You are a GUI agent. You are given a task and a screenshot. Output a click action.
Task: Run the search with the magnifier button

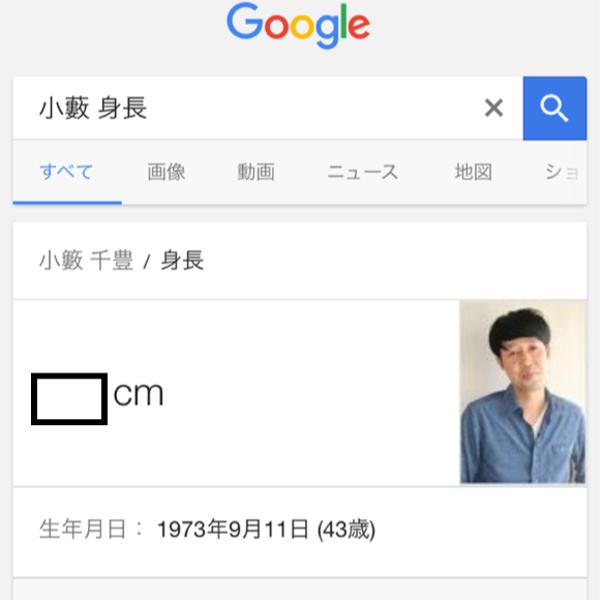(x=554, y=108)
